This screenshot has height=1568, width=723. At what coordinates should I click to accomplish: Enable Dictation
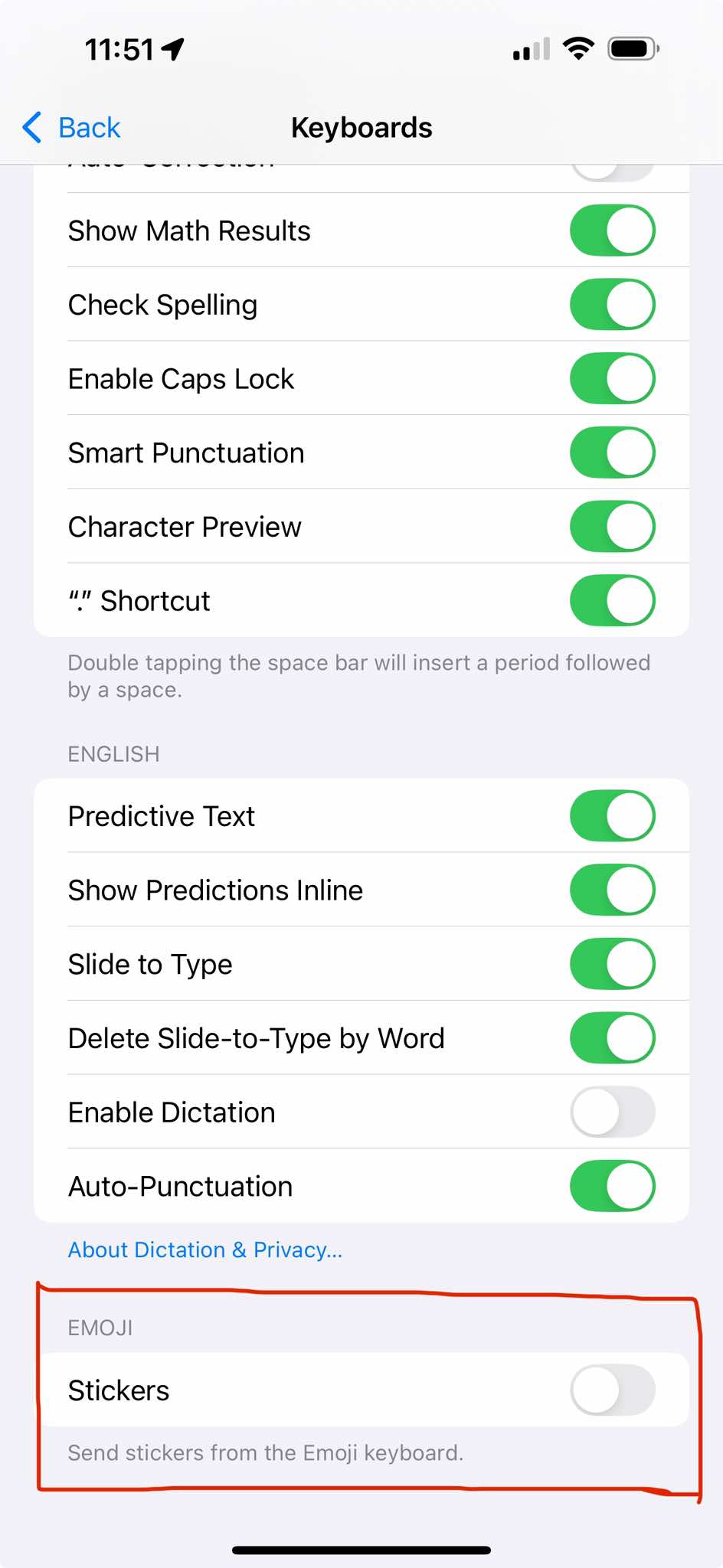pos(612,1112)
